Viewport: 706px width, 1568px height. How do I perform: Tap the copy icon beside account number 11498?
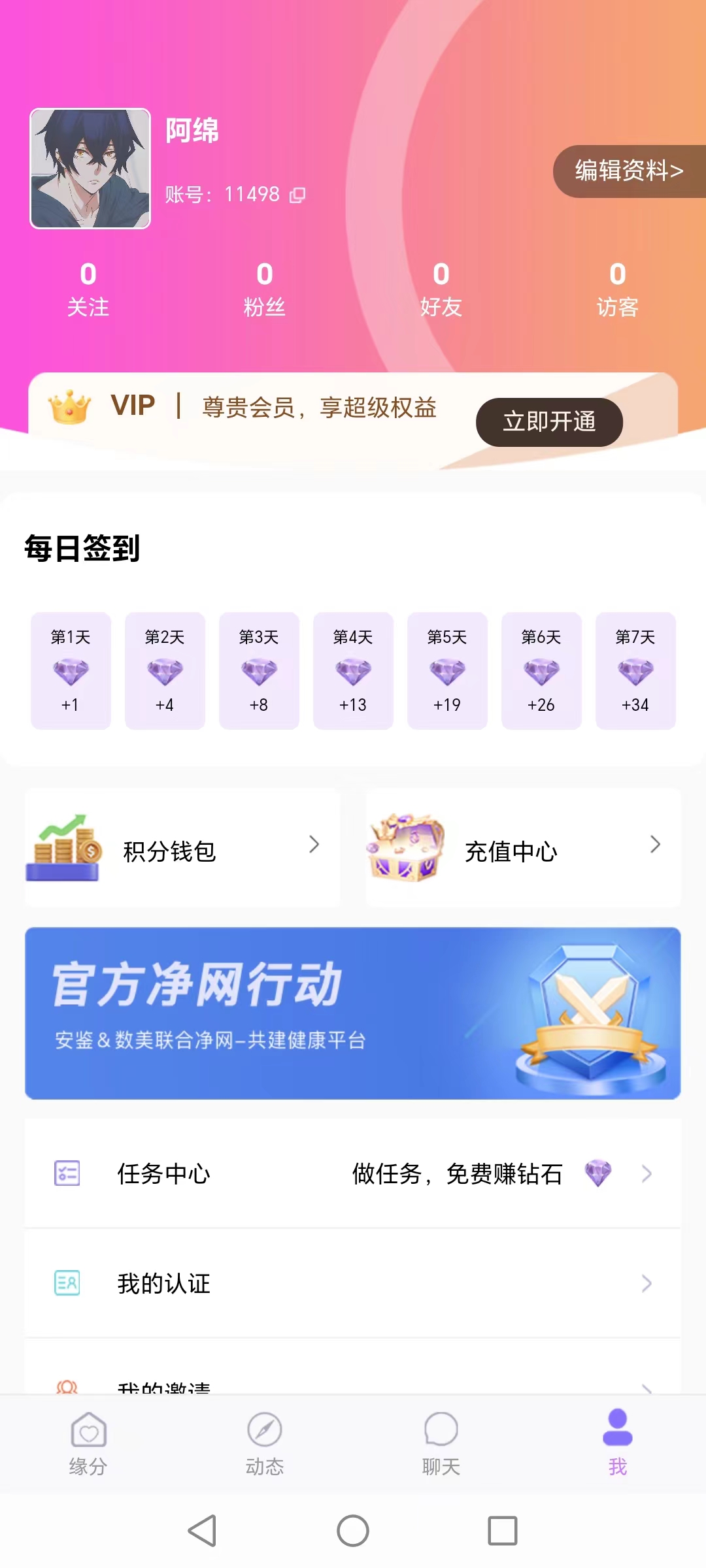click(x=298, y=195)
